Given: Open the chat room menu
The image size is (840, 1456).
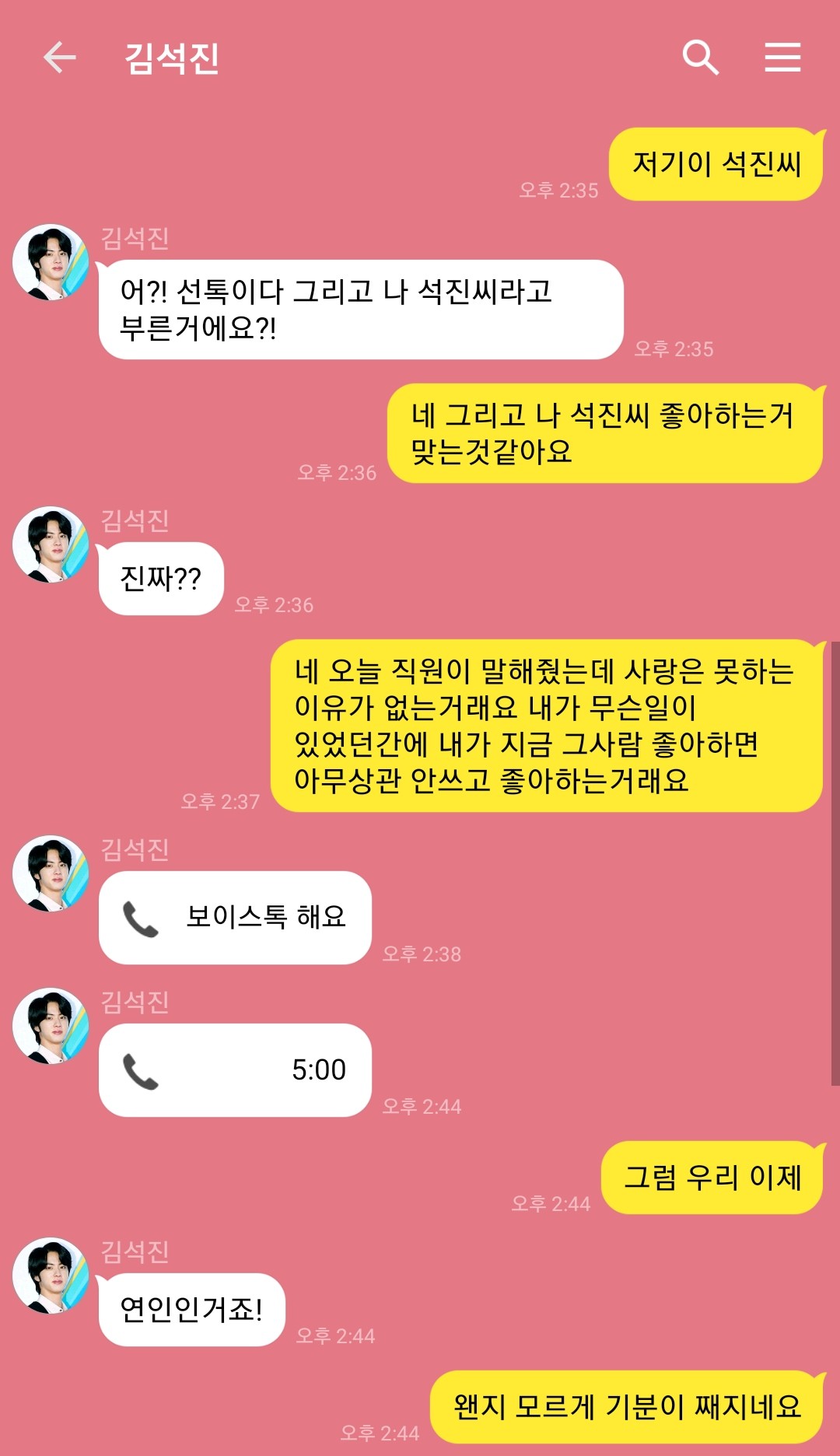Looking at the screenshot, I should coord(782,58).
